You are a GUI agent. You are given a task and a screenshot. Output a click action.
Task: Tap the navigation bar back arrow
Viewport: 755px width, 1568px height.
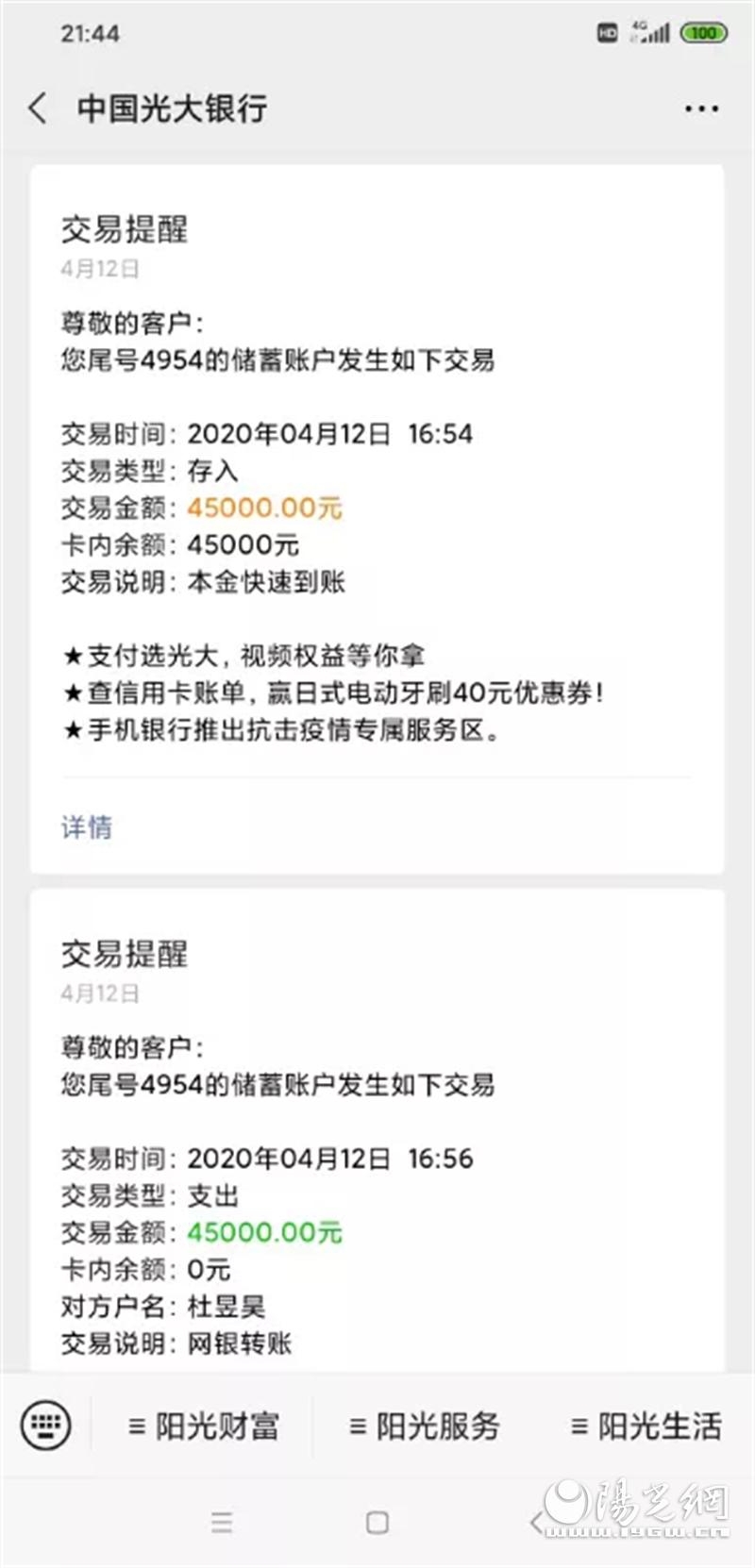tap(534, 1522)
